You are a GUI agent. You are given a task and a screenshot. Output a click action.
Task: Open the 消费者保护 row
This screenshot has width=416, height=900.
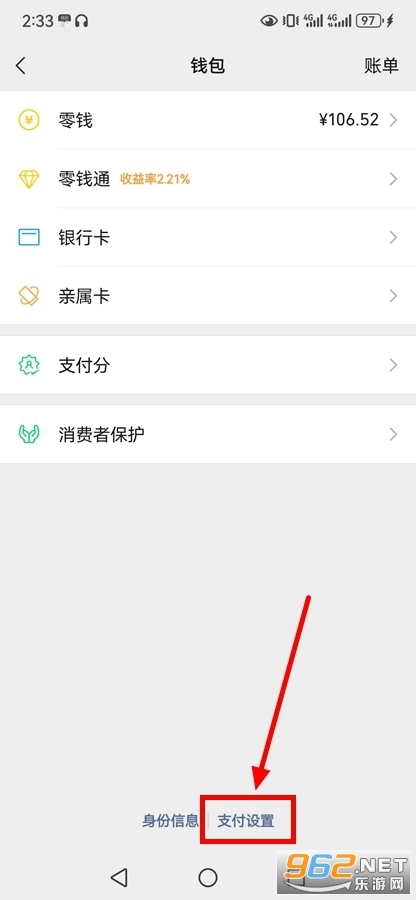(x=208, y=435)
